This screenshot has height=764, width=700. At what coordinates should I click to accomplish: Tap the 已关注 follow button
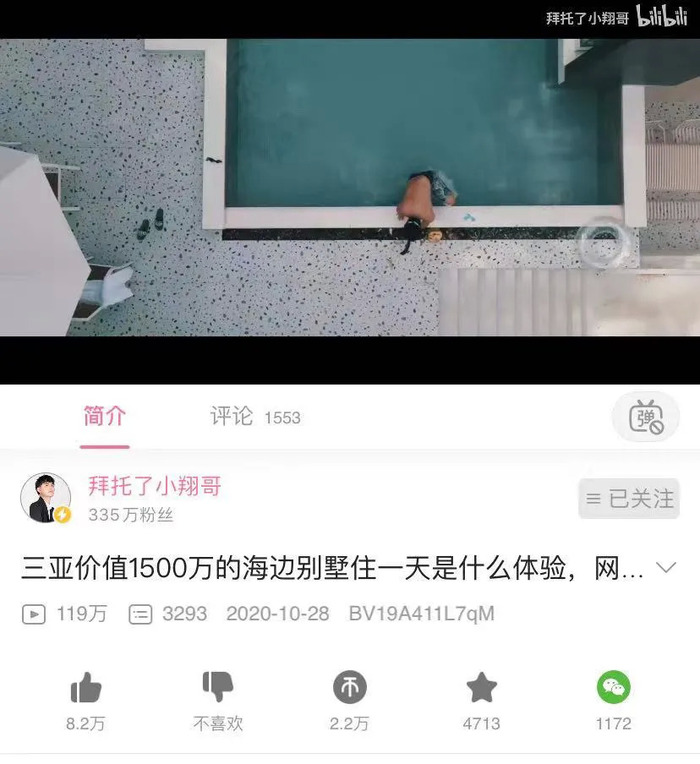coord(629,498)
